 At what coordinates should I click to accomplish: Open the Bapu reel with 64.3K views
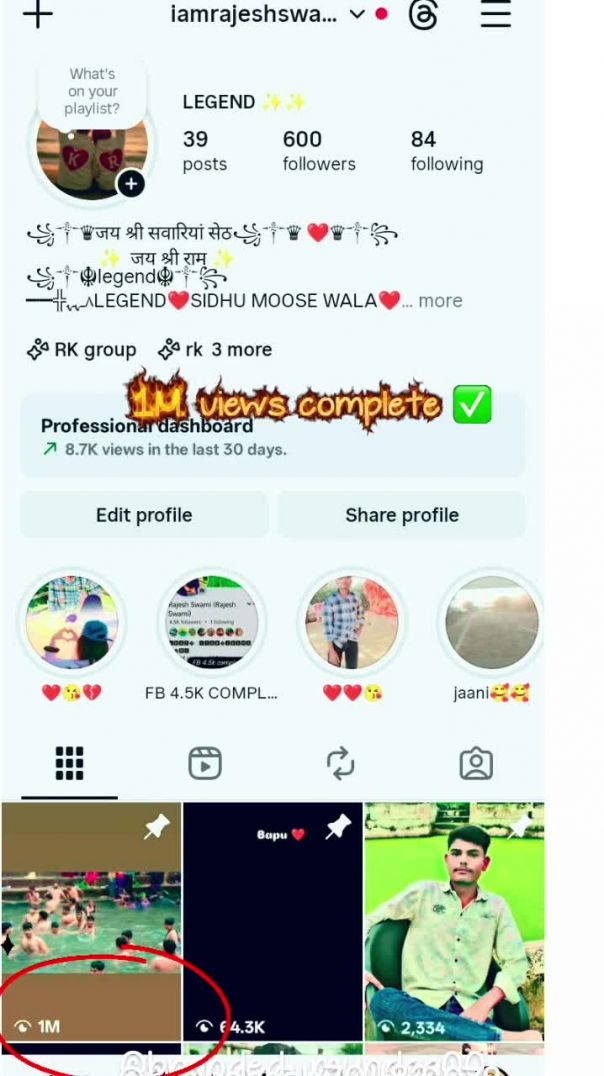pos(272,920)
